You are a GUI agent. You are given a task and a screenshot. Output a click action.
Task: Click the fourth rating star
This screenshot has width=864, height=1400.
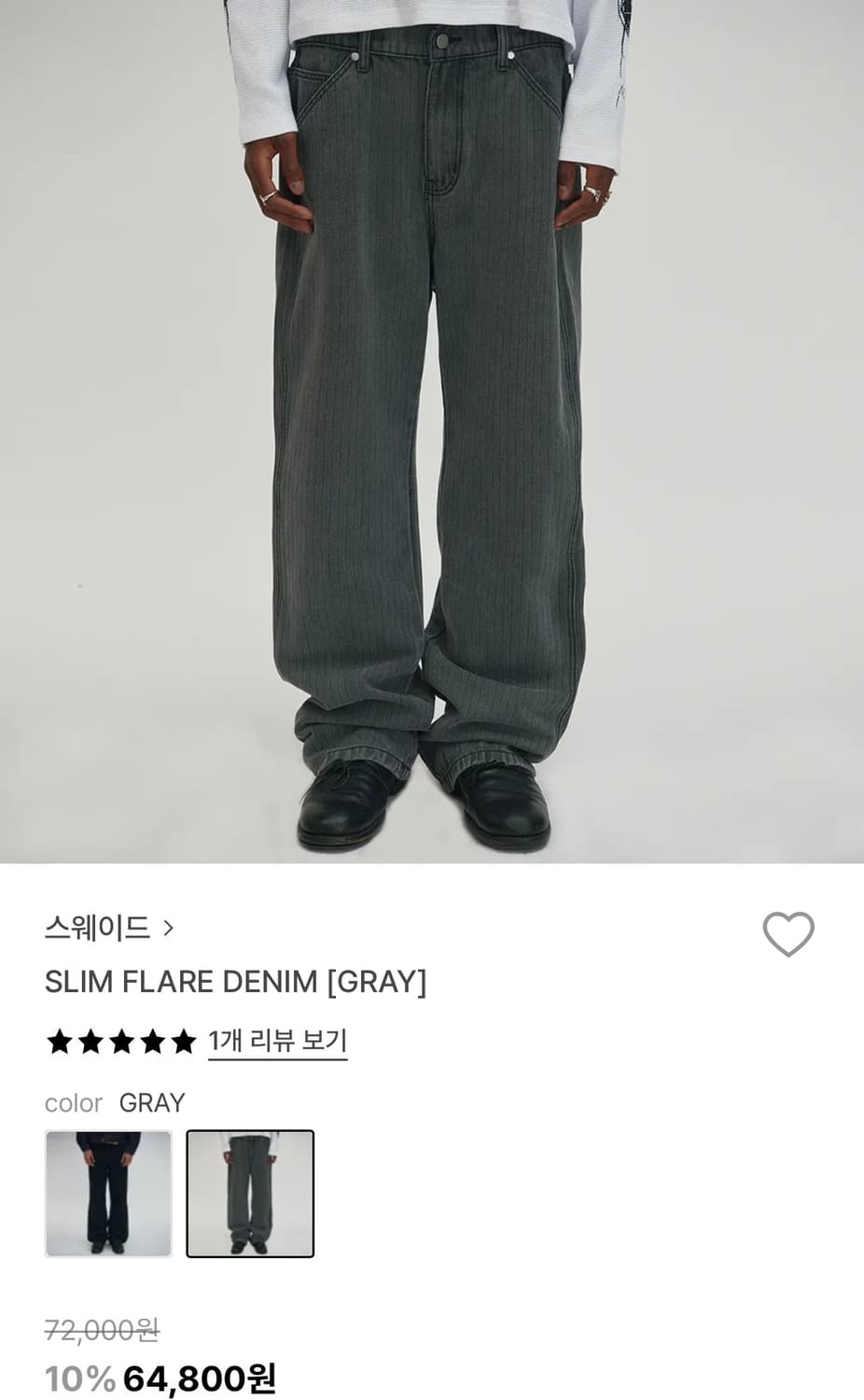pos(154,1043)
